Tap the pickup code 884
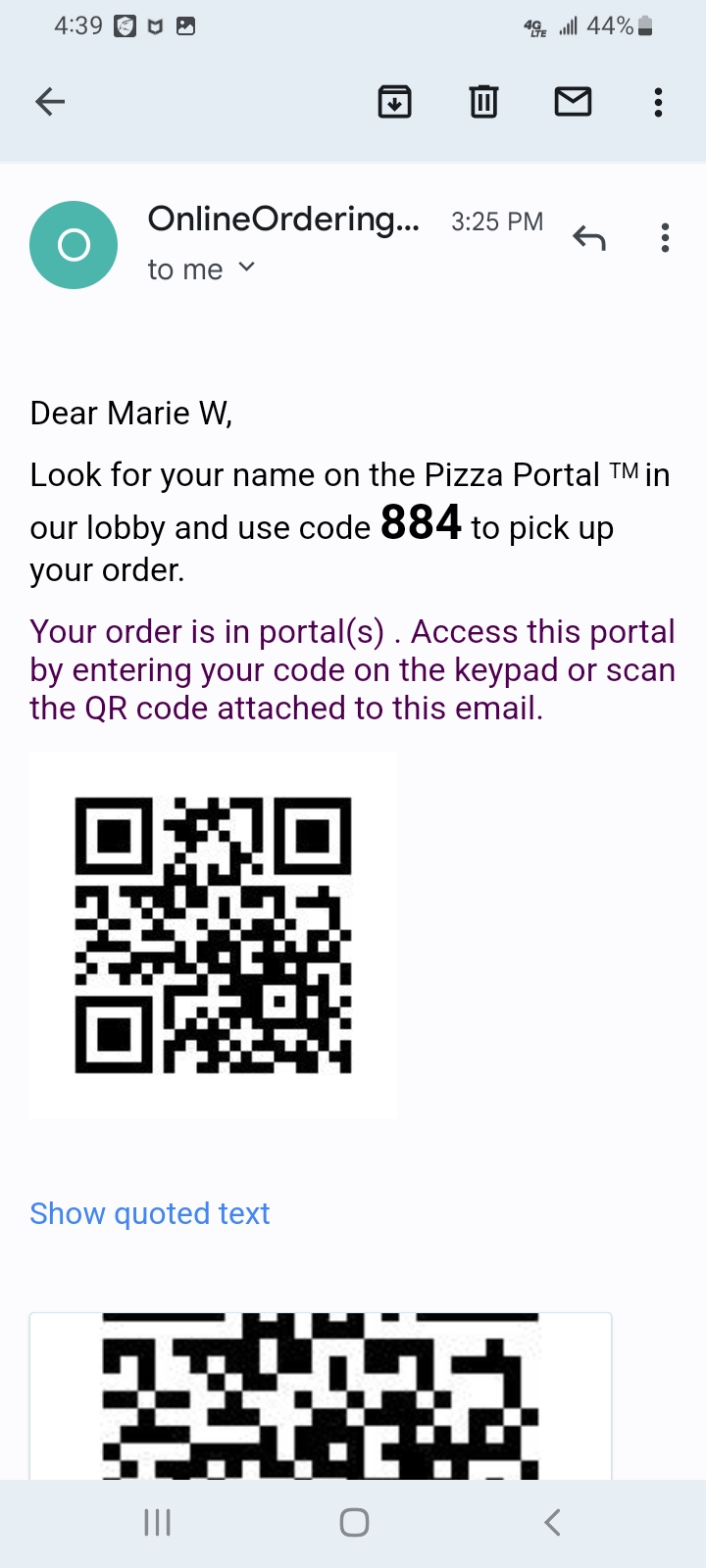The height and width of the screenshot is (1568, 706). (421, 524)
